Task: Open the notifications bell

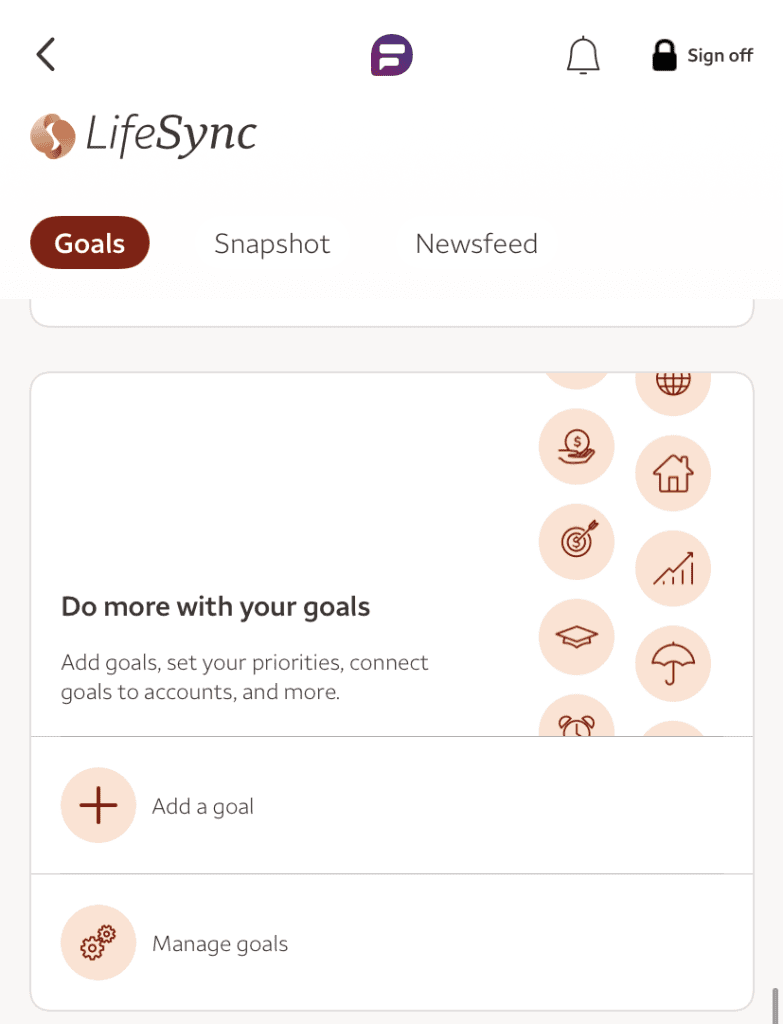Action: click(583, 56)
